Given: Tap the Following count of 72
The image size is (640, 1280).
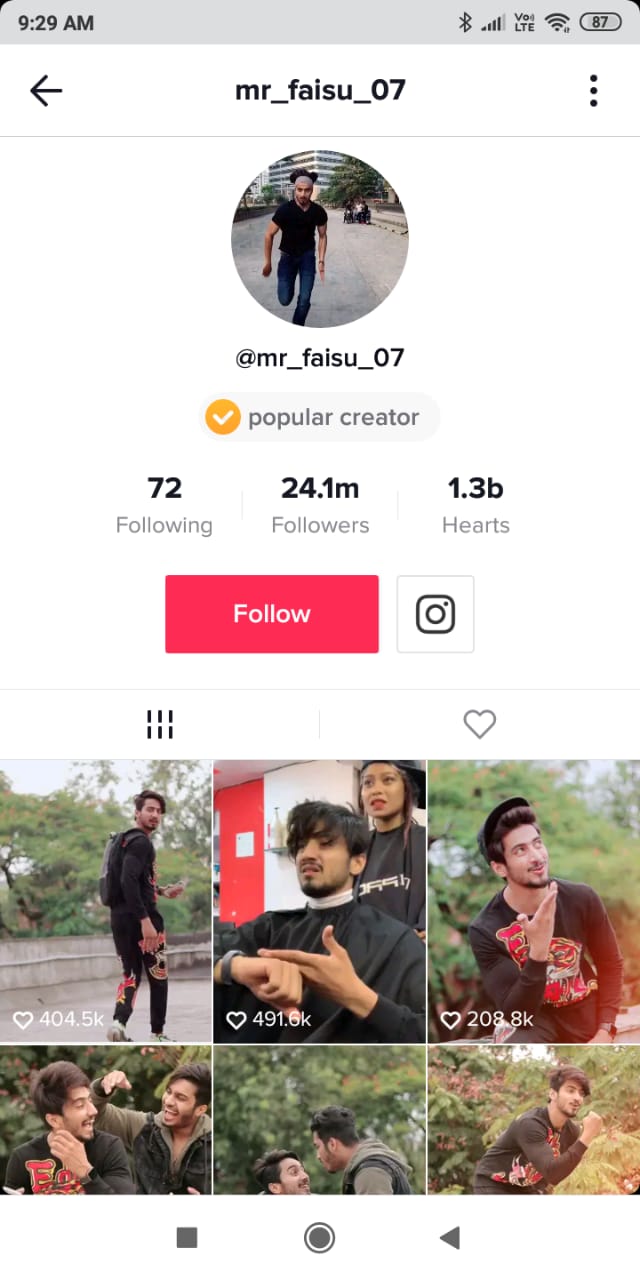Looking at the screenshot, I should (x=164, y=505).
